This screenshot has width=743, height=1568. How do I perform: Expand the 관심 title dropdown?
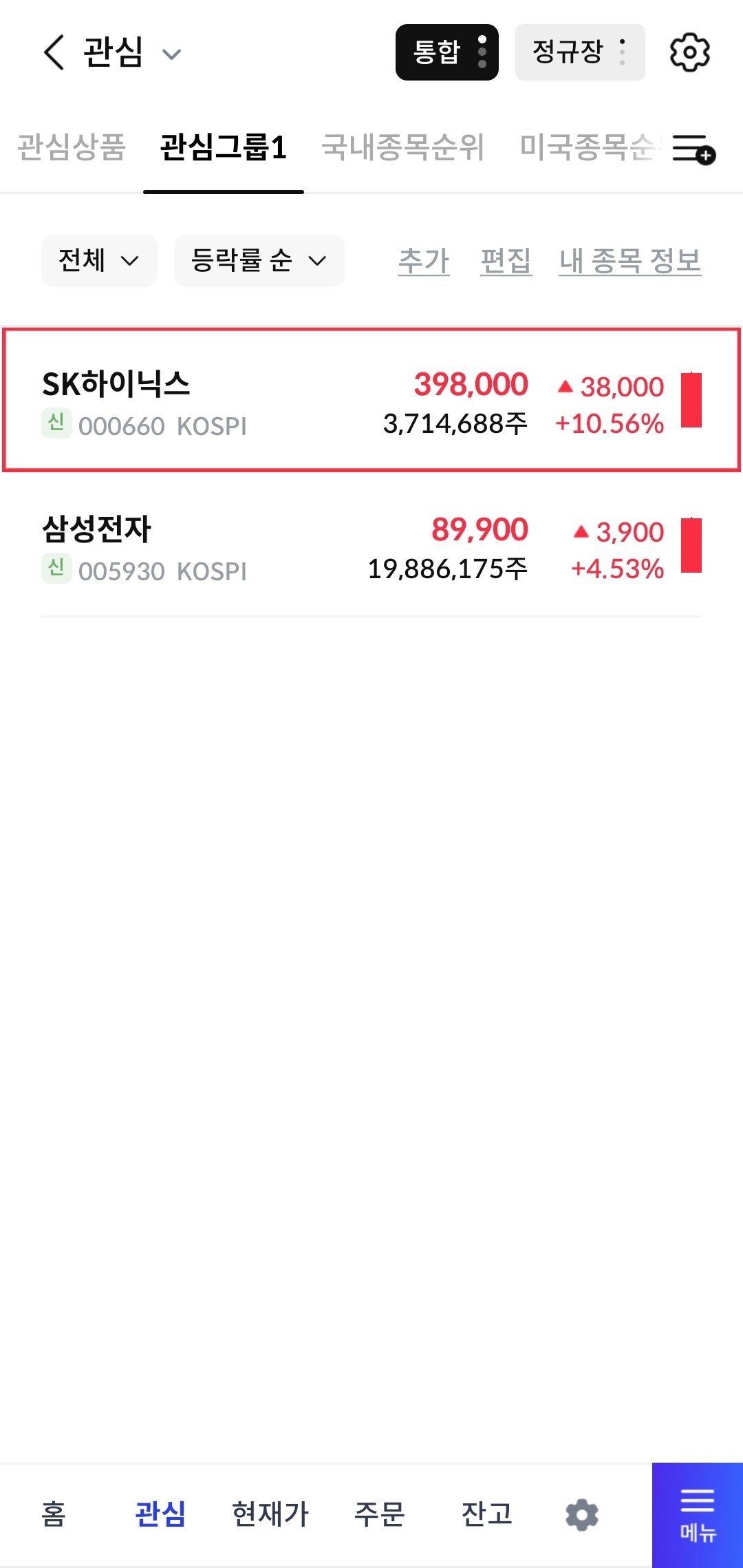[171, 54]
